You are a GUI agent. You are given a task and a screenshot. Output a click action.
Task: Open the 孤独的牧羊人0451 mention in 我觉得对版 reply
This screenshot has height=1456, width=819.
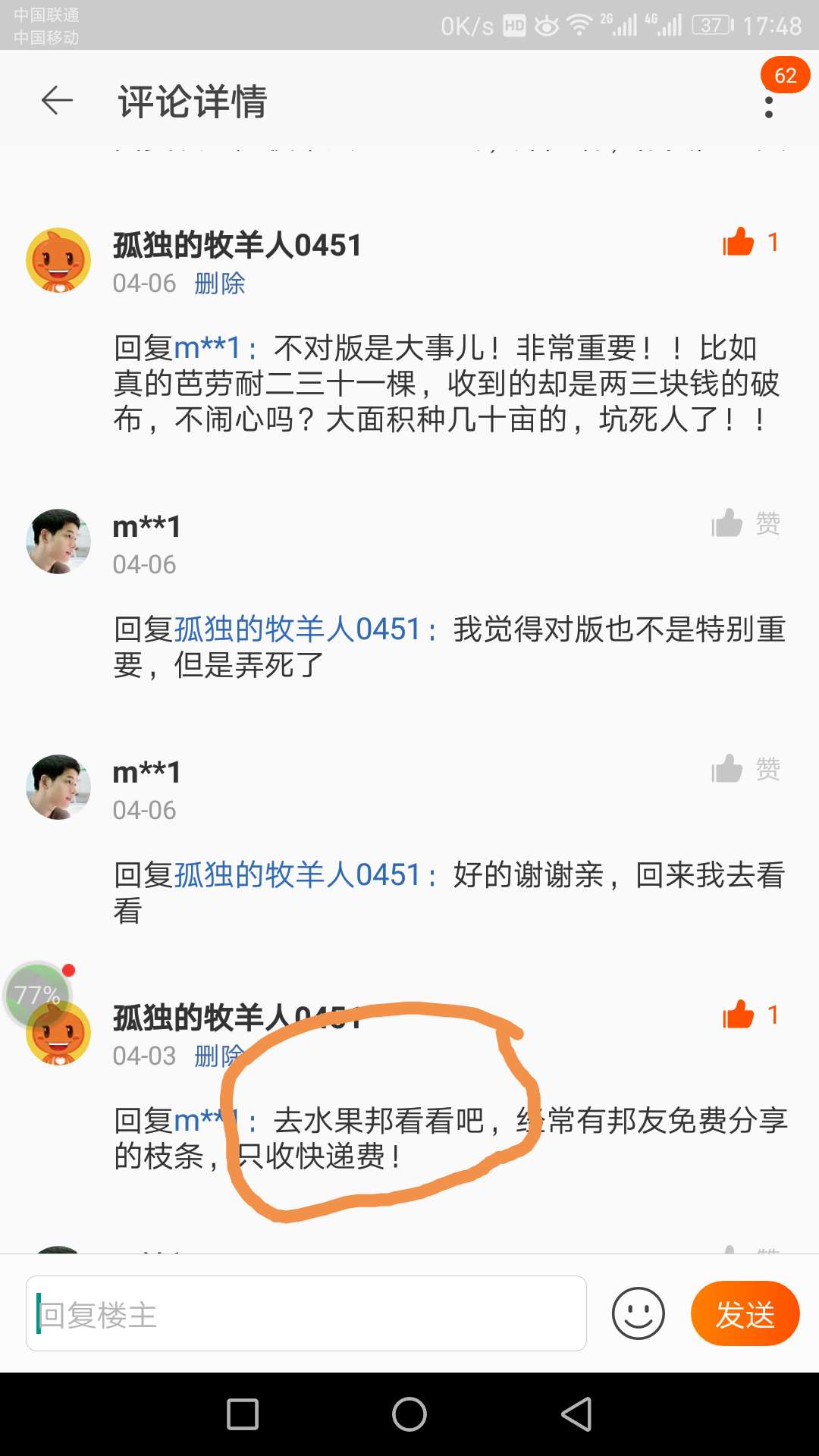click(x=297, y=629)
